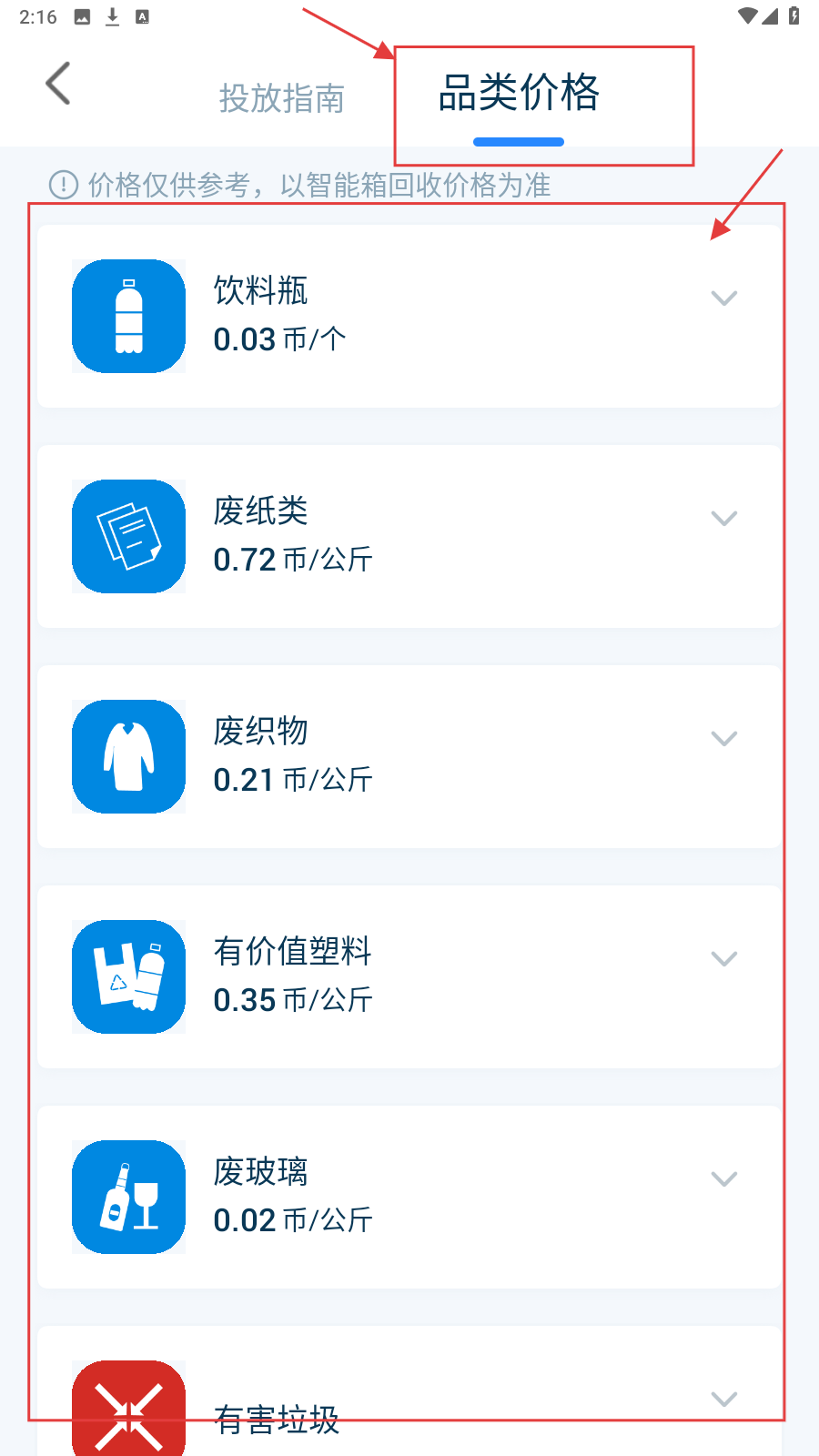Expand the 有价值塑料 category
The image size is (819, 1456).
pyautogui.click(x=723, y=959)
